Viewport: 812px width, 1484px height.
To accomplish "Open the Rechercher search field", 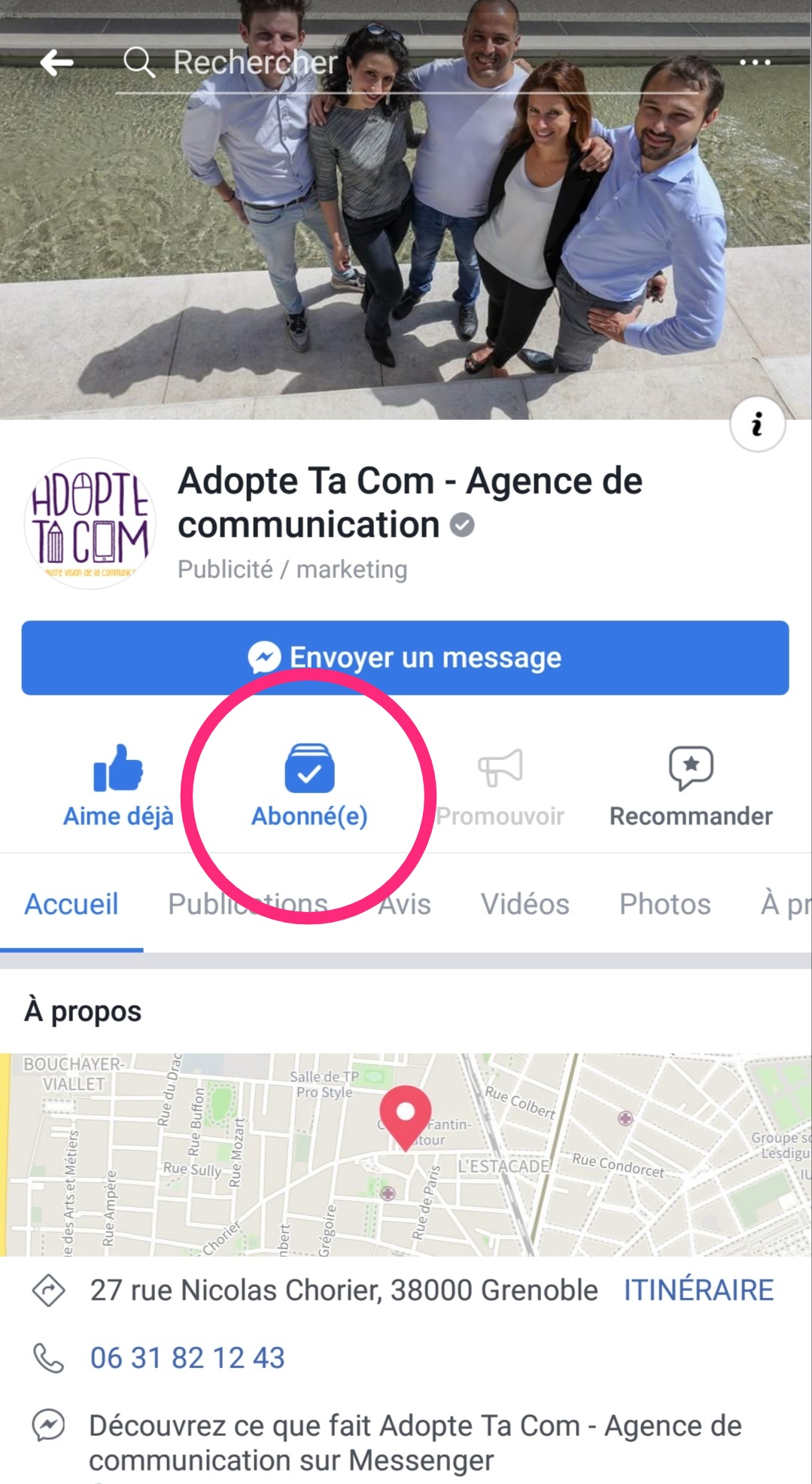I will coord(406,63).
